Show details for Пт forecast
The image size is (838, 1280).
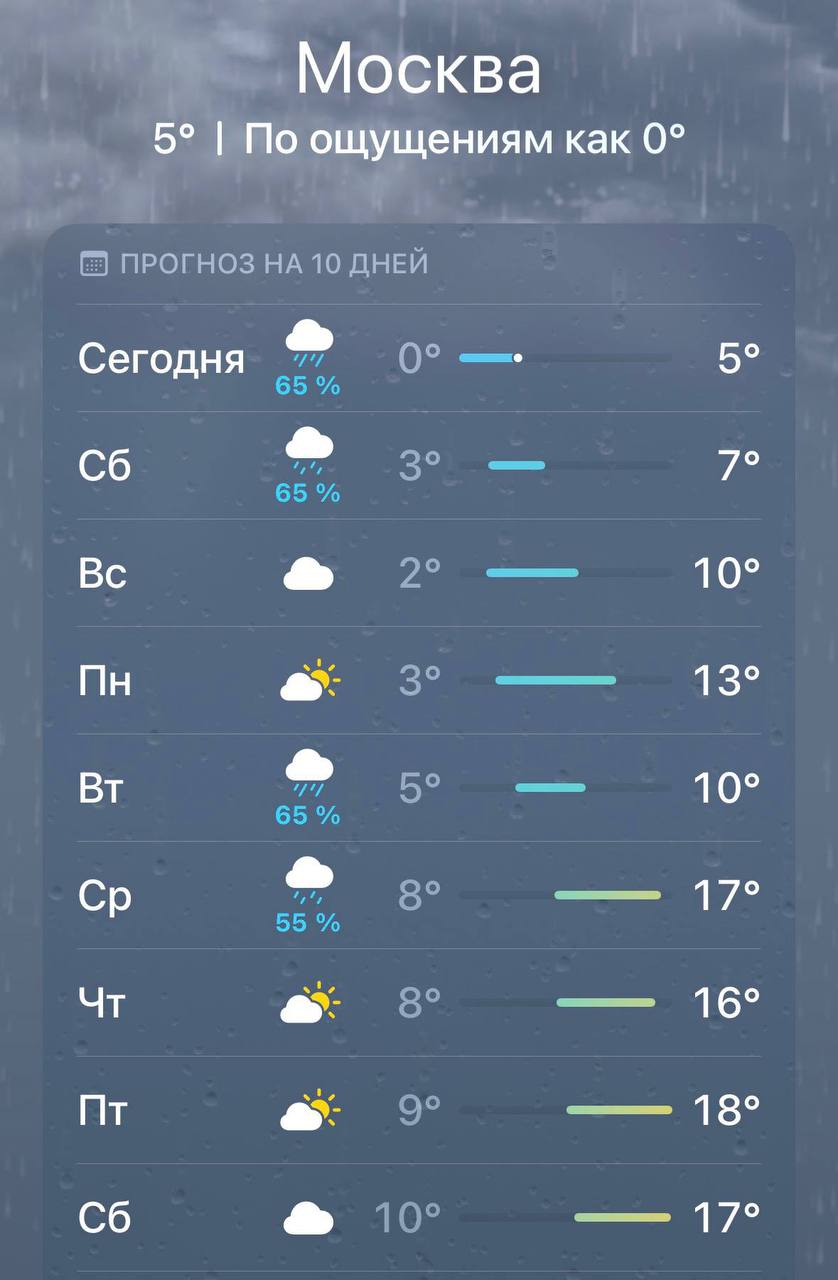[418, 1110]
